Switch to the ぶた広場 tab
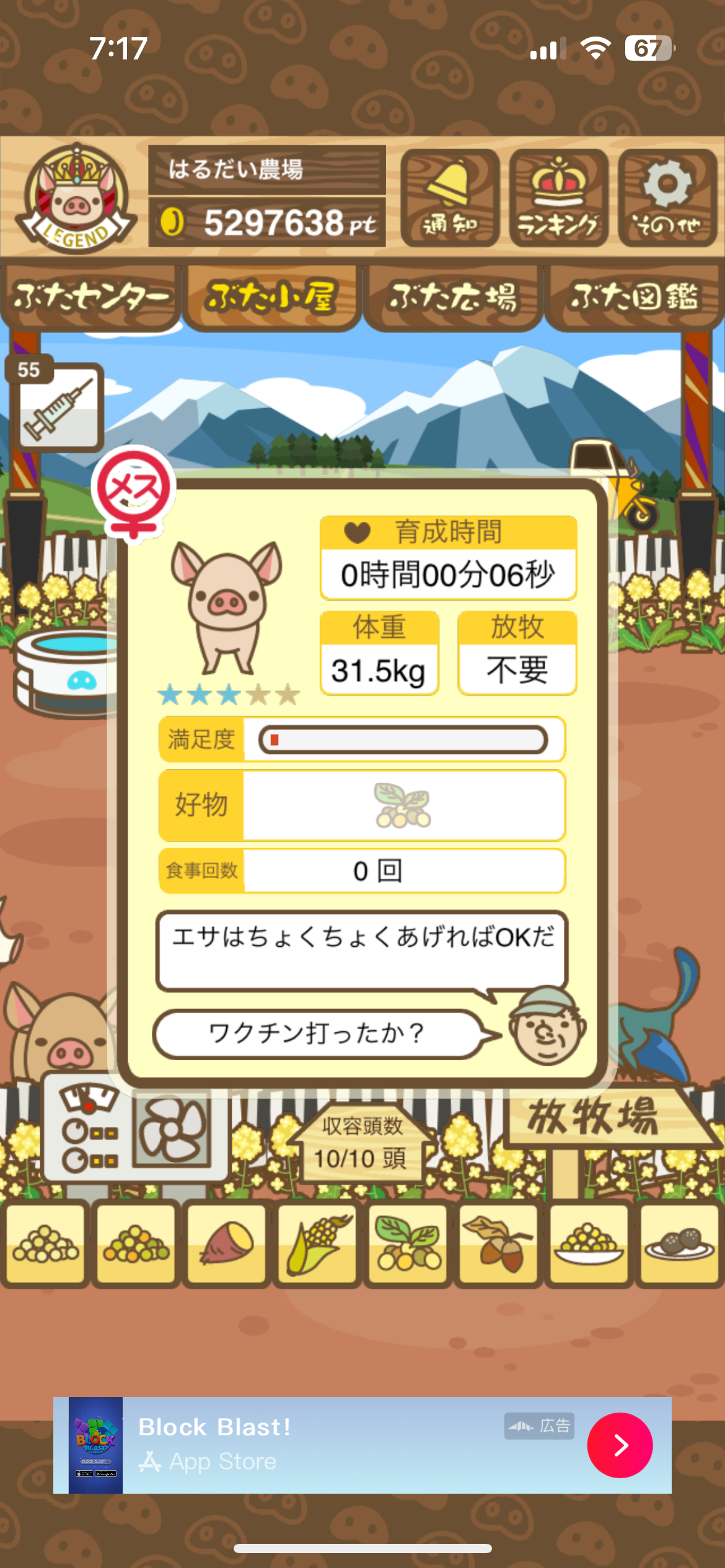 pos(453,297)
